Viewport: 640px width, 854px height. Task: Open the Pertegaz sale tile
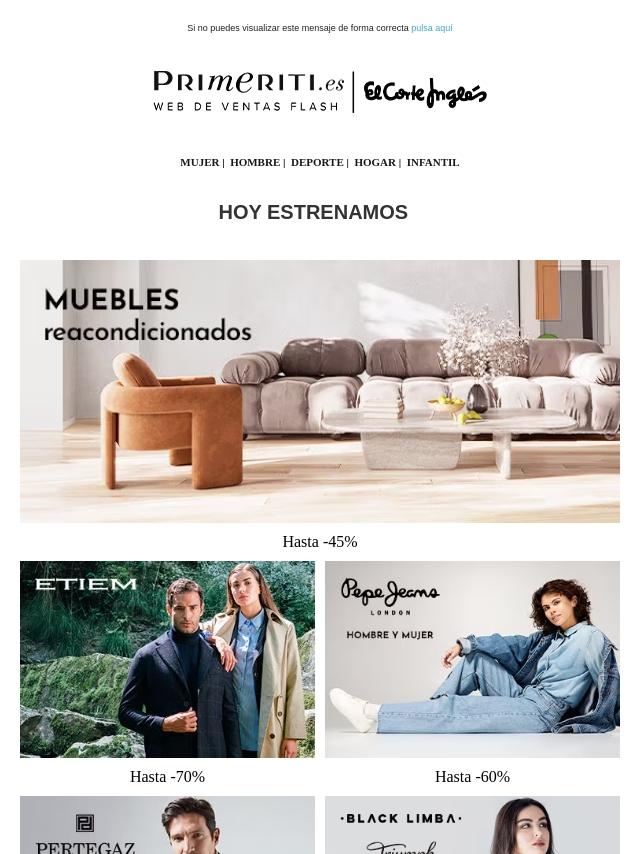(x=167, y=826)
